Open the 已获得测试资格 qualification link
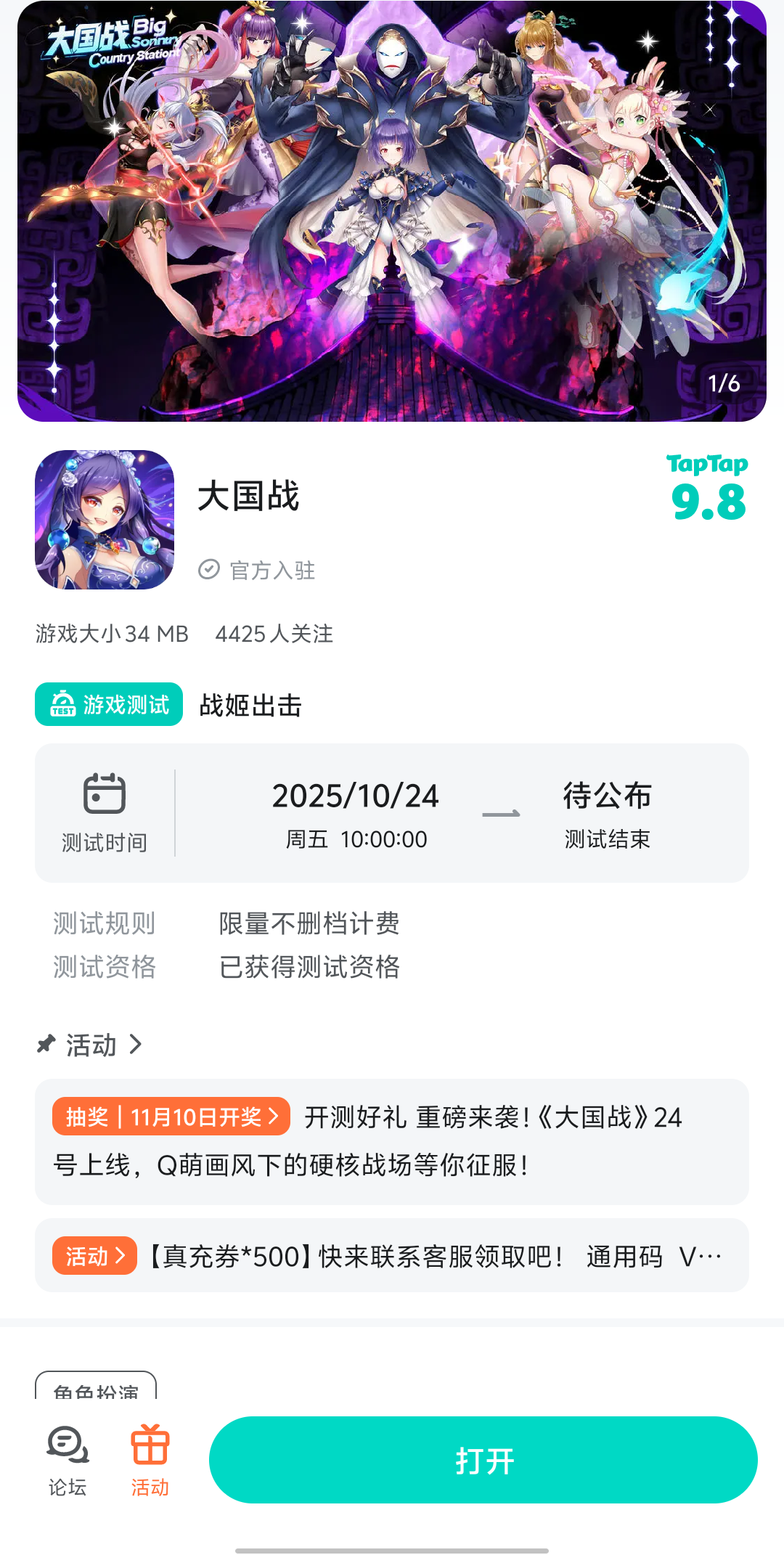The height and width of the screenshot is (1555, 784). tap(309, 968)
